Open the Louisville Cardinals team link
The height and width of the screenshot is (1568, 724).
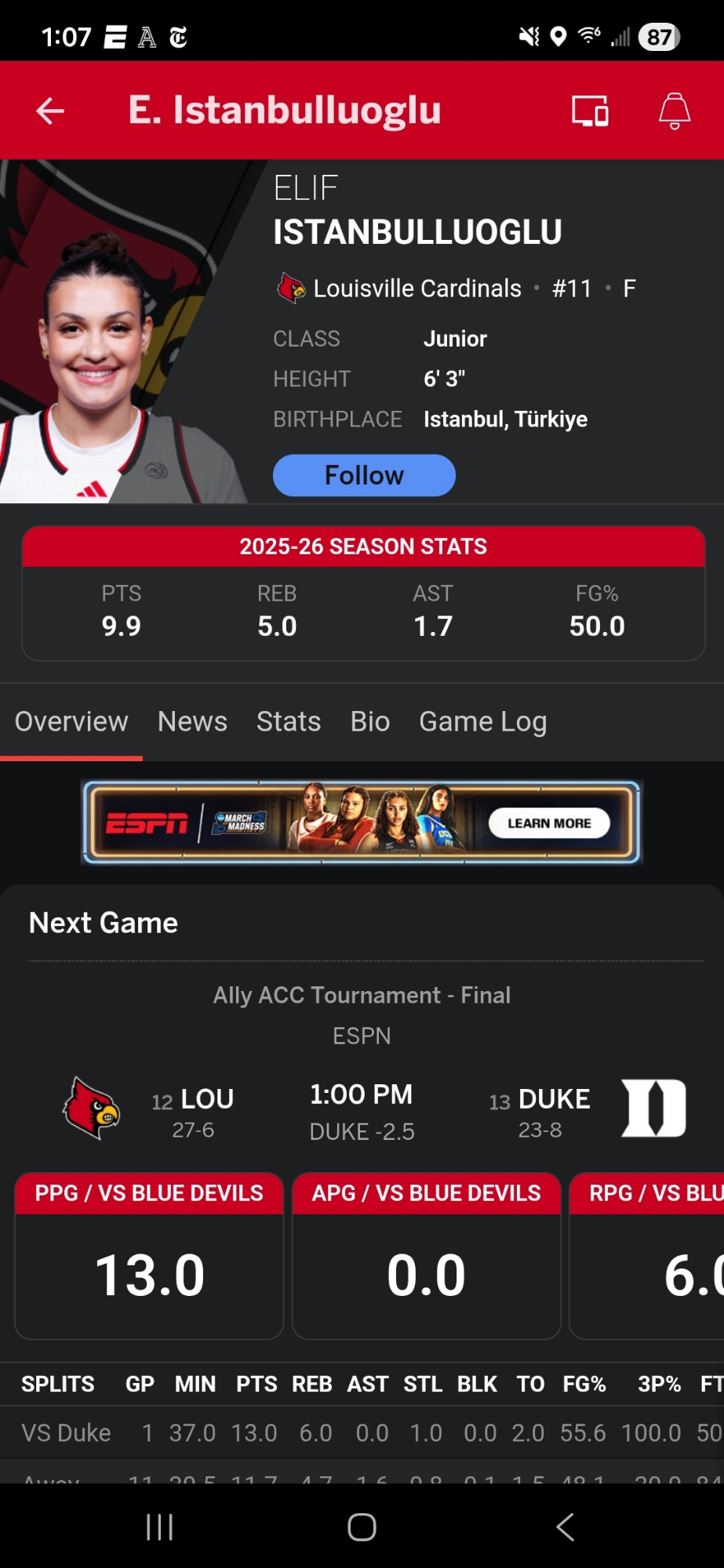click(x=416, y=289)
